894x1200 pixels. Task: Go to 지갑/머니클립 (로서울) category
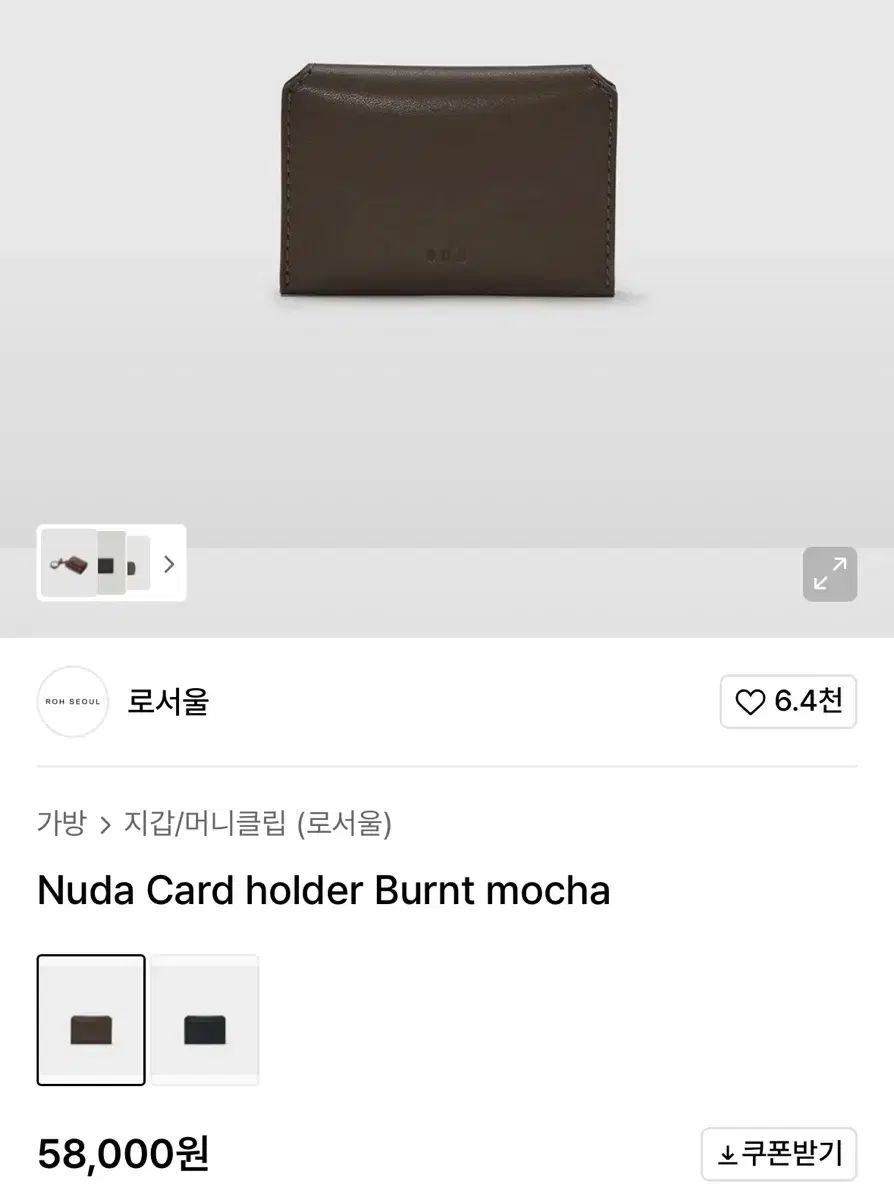(x=259, y=823)
